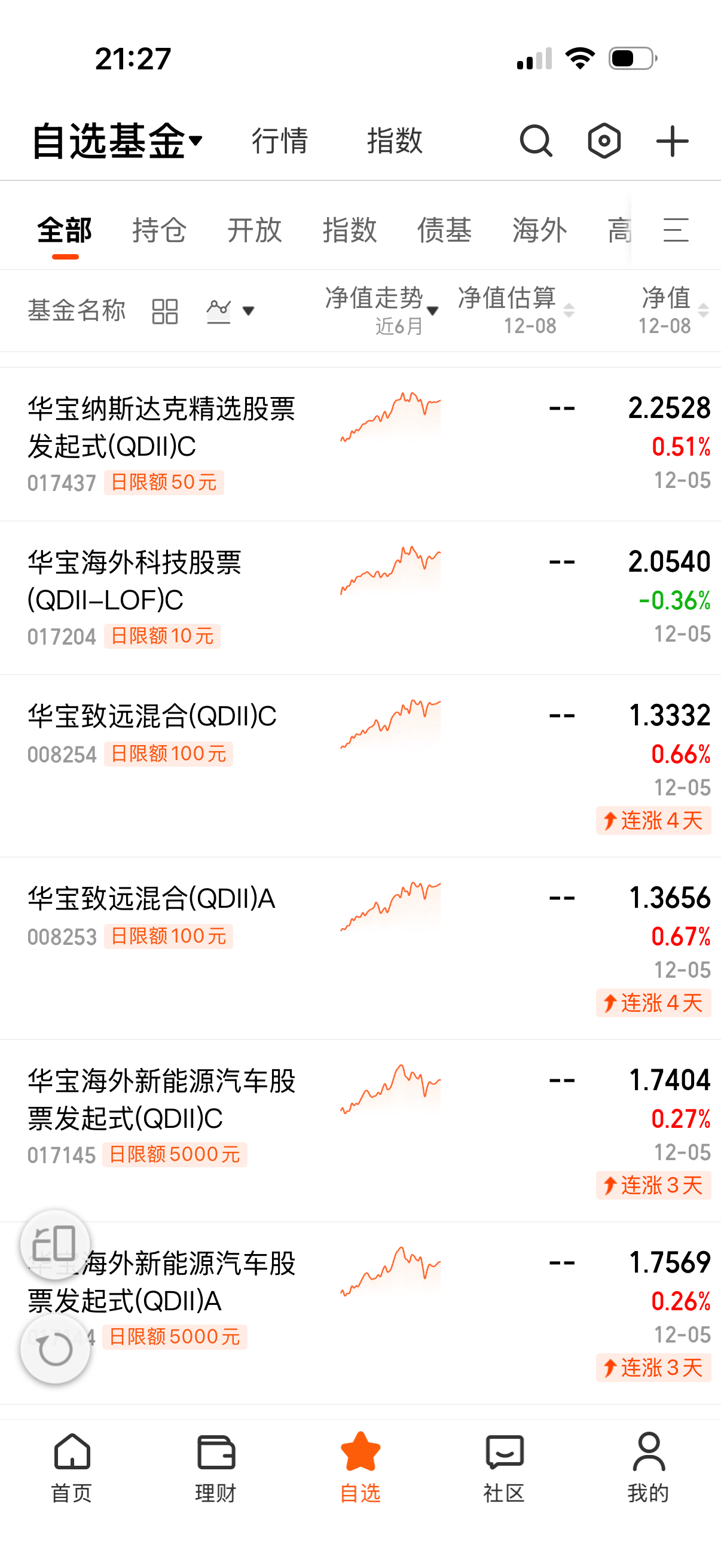
Task: Select the 开放 category tab
Action: (x=254, y=230)
